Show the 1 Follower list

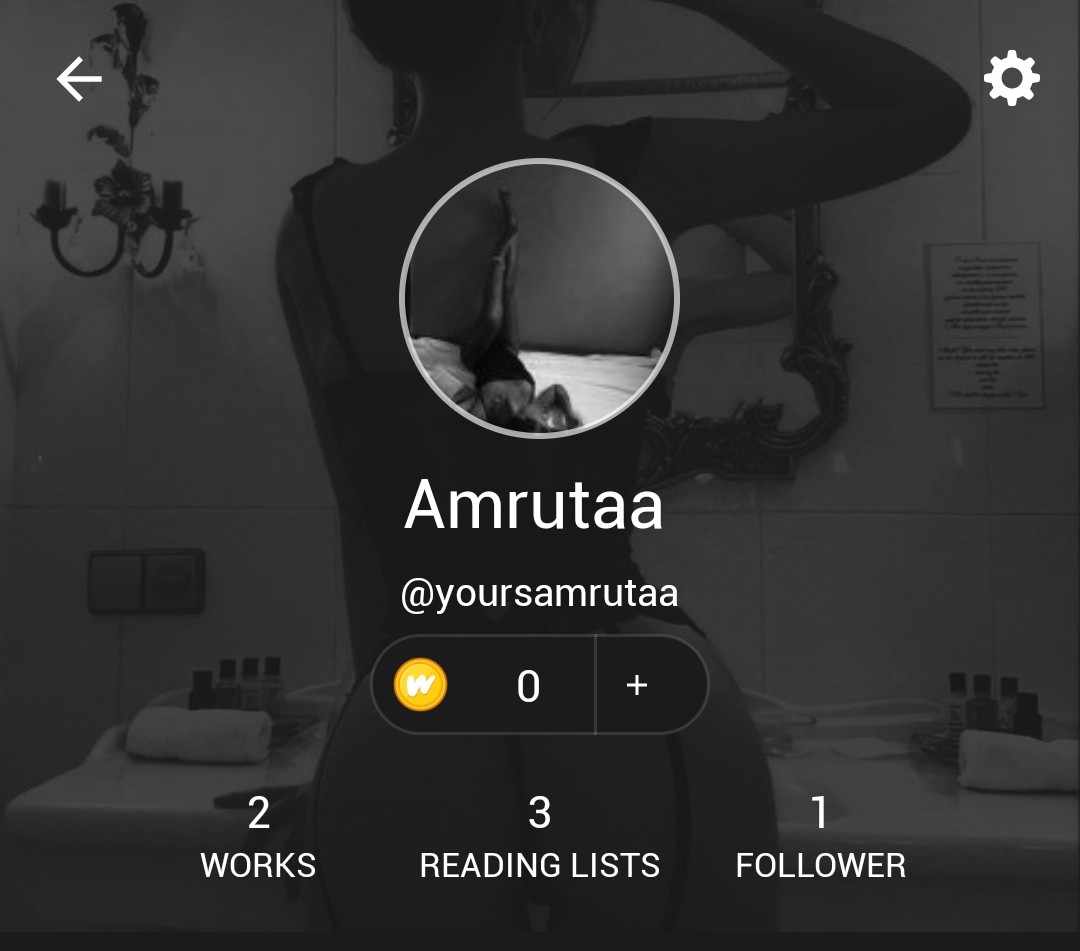(820, 838)
